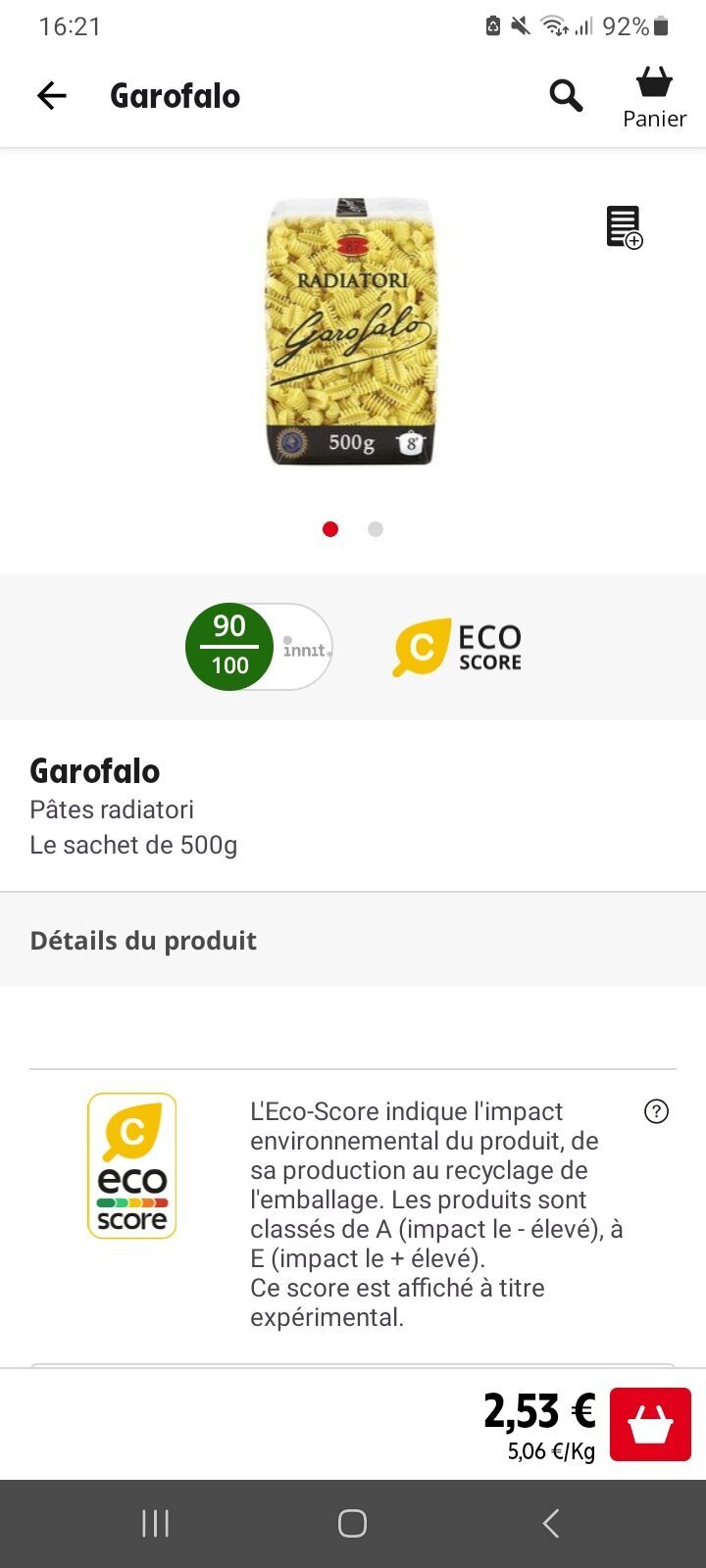Go back using the top arrow
This screenshot has width=706, height=1568.
(x=51, y=95)
